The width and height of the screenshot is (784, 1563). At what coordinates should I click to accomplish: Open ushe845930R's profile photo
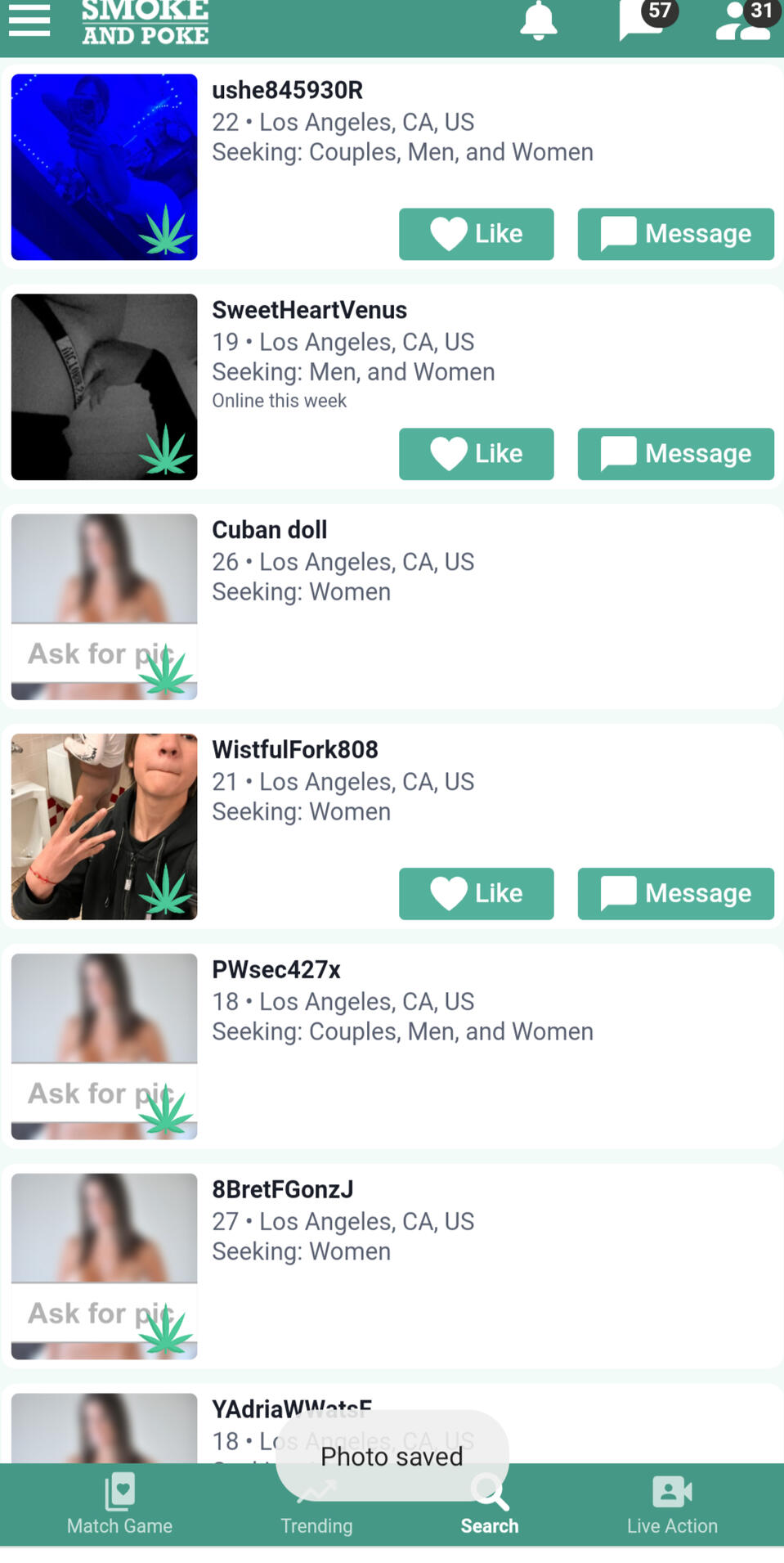tap(104, 167)
